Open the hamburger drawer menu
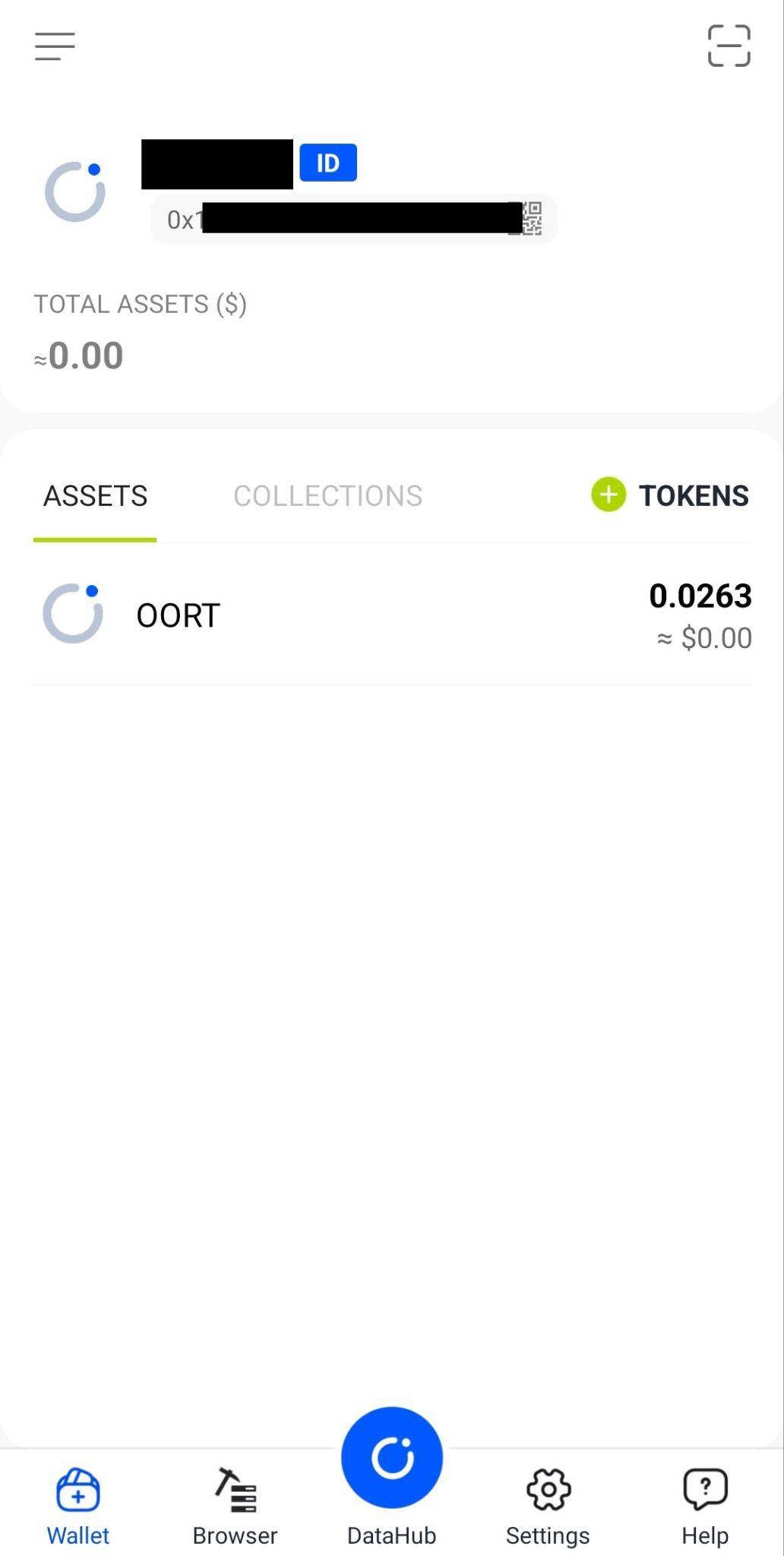Viewport: 784px width, 1556px height. tap(55, 46)
